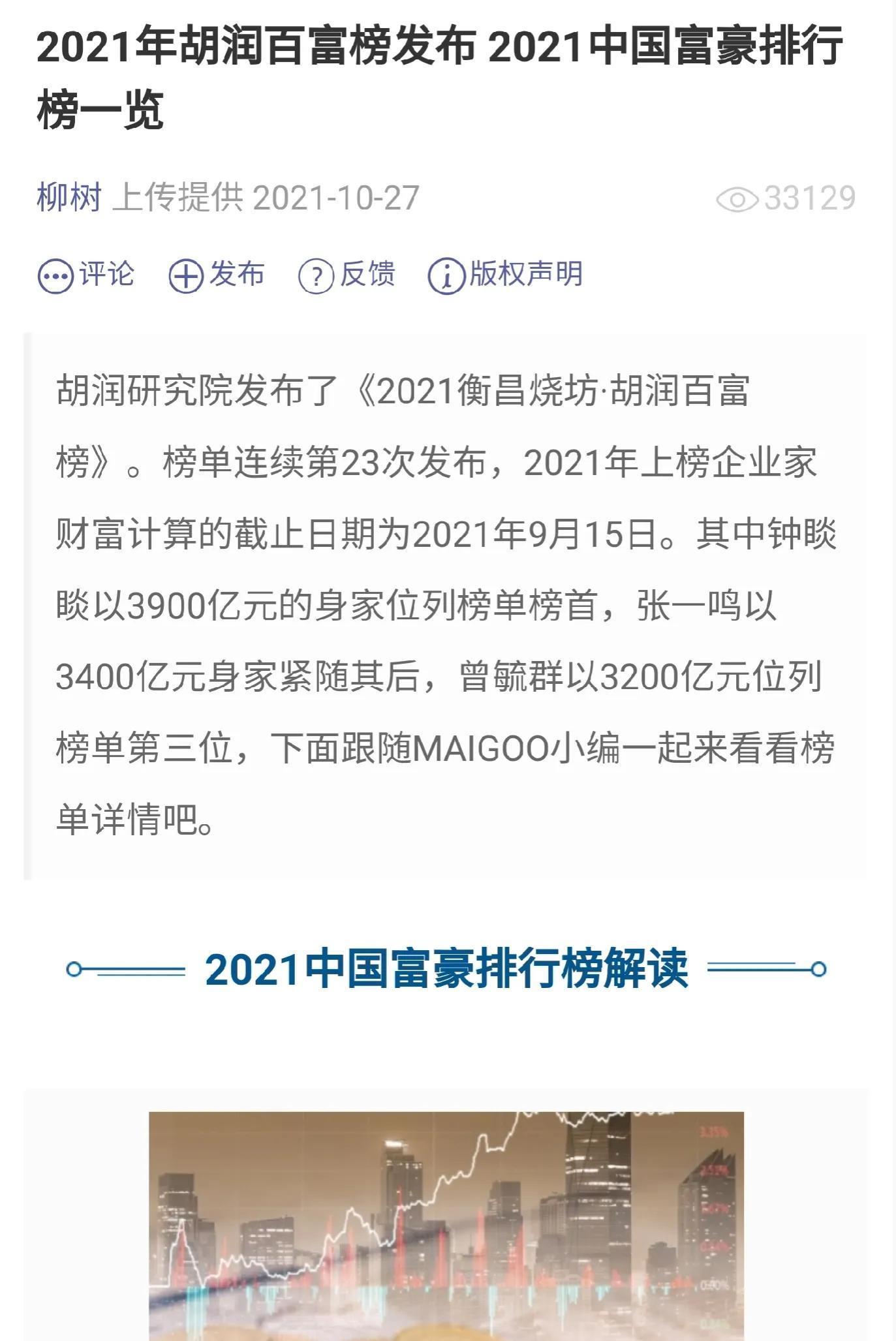Open the city skyline article image
This screenshot has height=1341, width=896.
coord(446,1225)
